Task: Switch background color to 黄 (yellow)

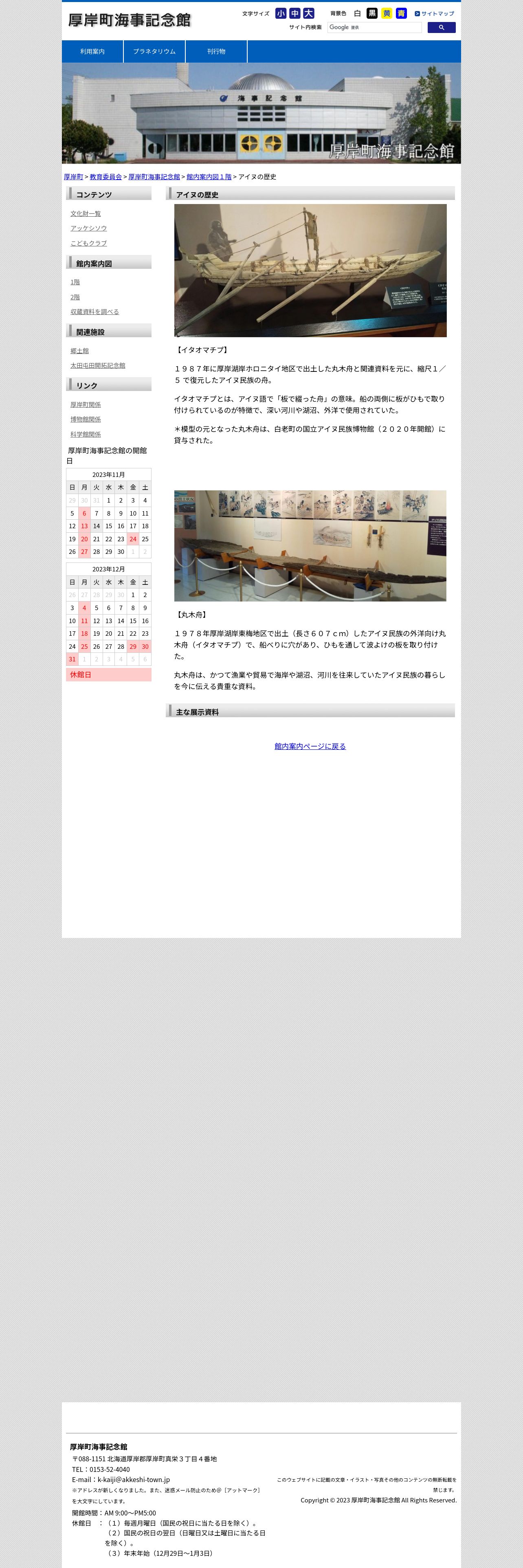Action: (387, 13)
